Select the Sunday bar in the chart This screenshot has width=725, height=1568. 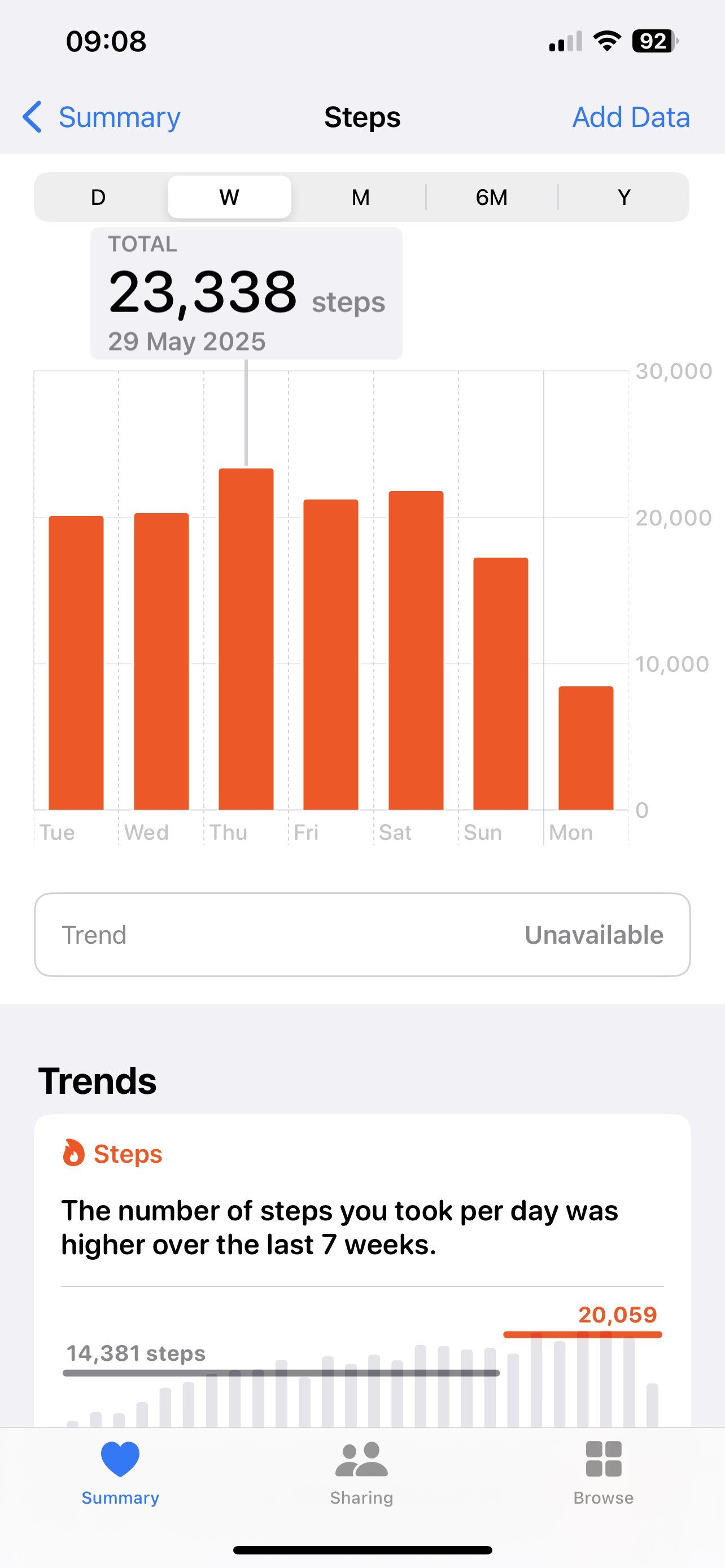click(501, 684)
